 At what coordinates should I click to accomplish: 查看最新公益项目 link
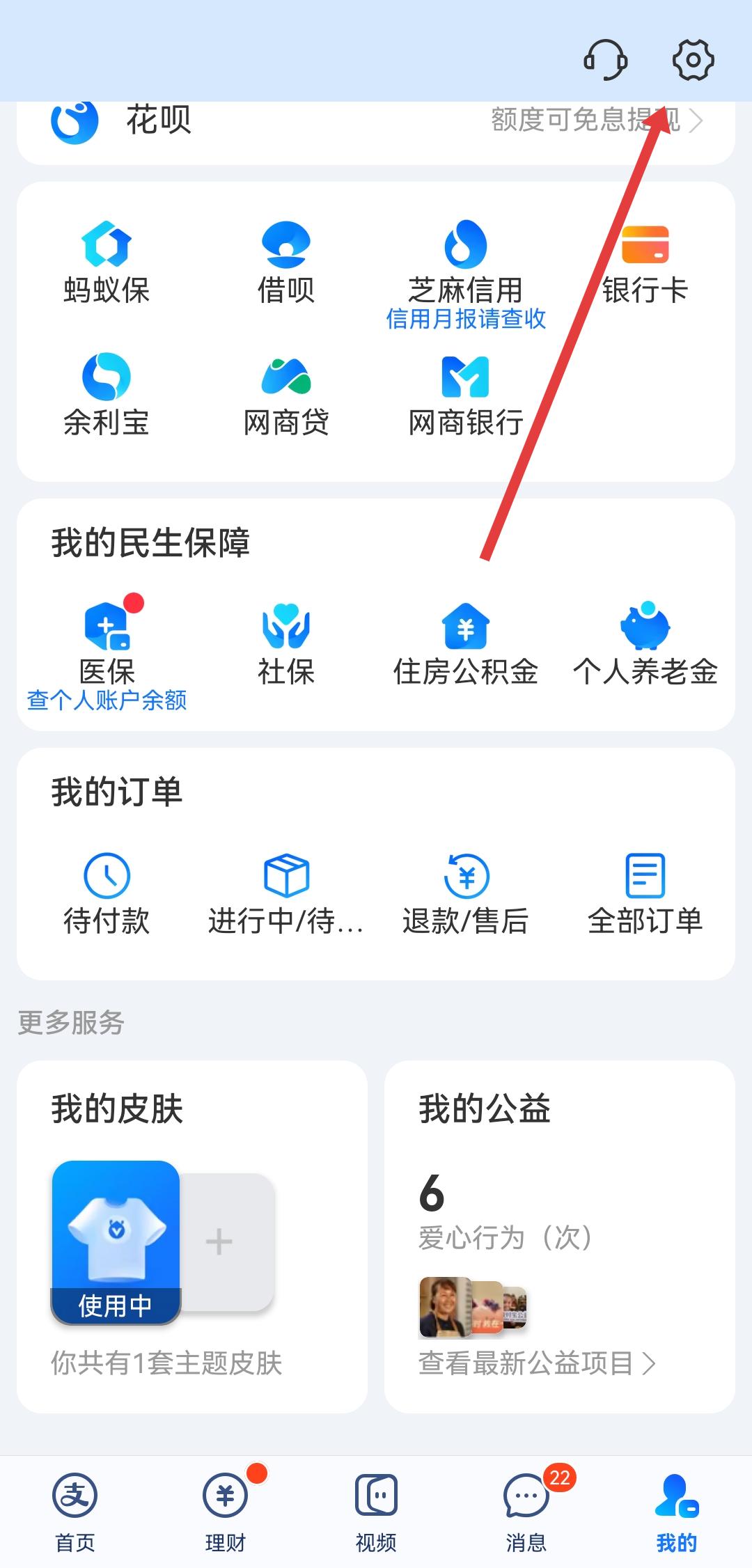536,1363
